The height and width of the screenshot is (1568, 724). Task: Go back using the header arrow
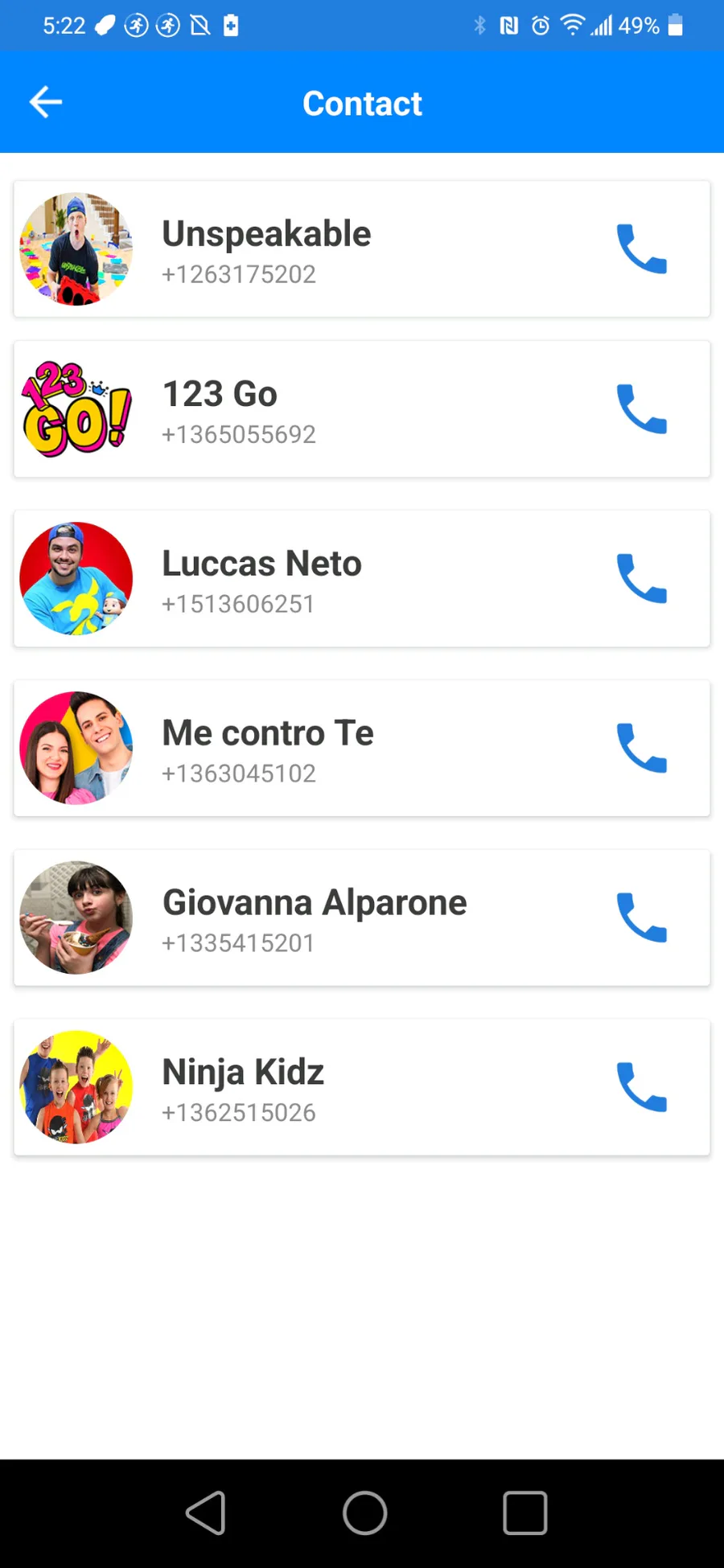click(x=46, y=102)
